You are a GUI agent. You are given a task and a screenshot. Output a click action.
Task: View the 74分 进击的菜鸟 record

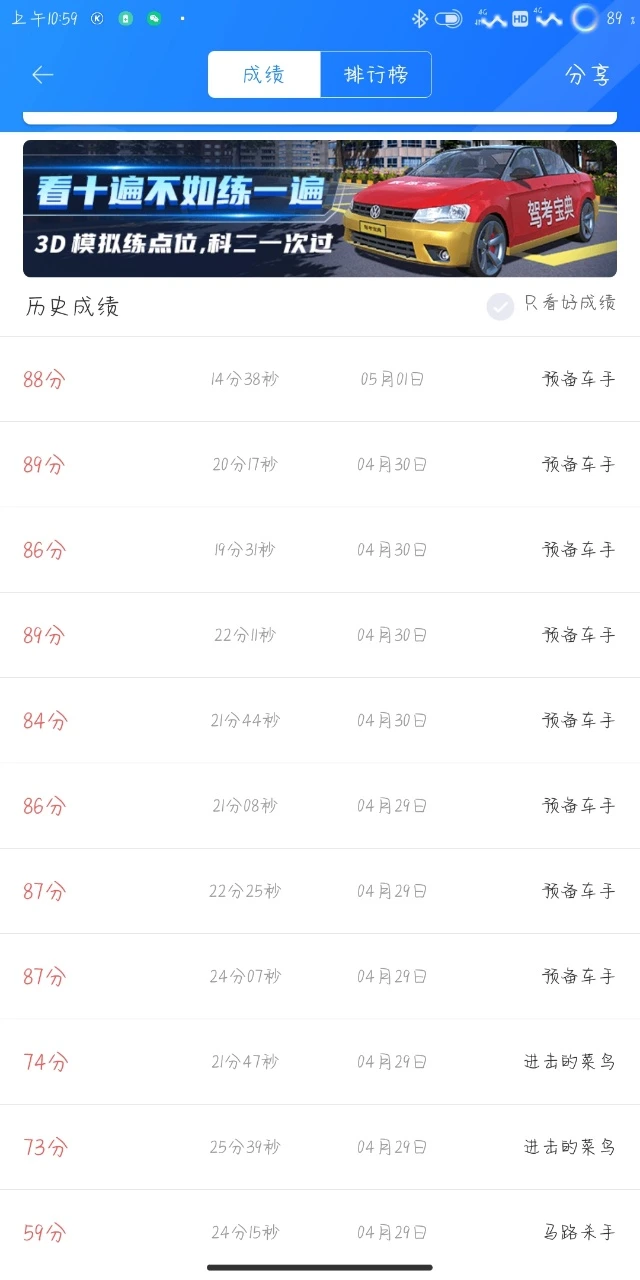point(320,1062)
